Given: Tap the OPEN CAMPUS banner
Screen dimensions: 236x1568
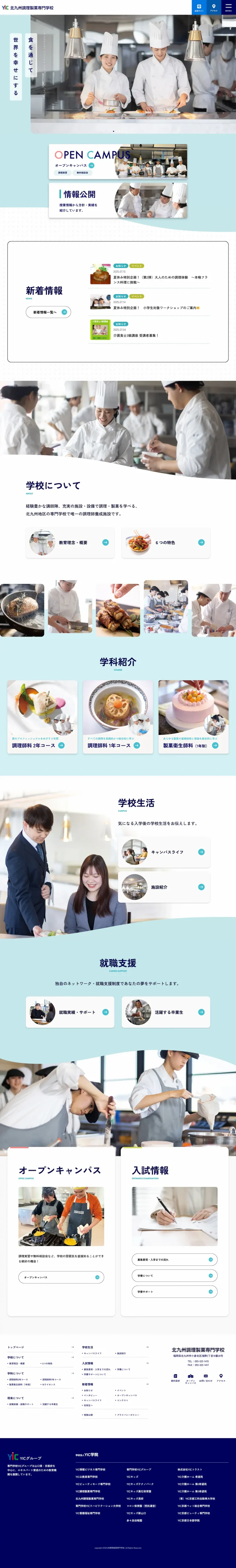Looking at the screenshot, I should (x=118, y=161).
